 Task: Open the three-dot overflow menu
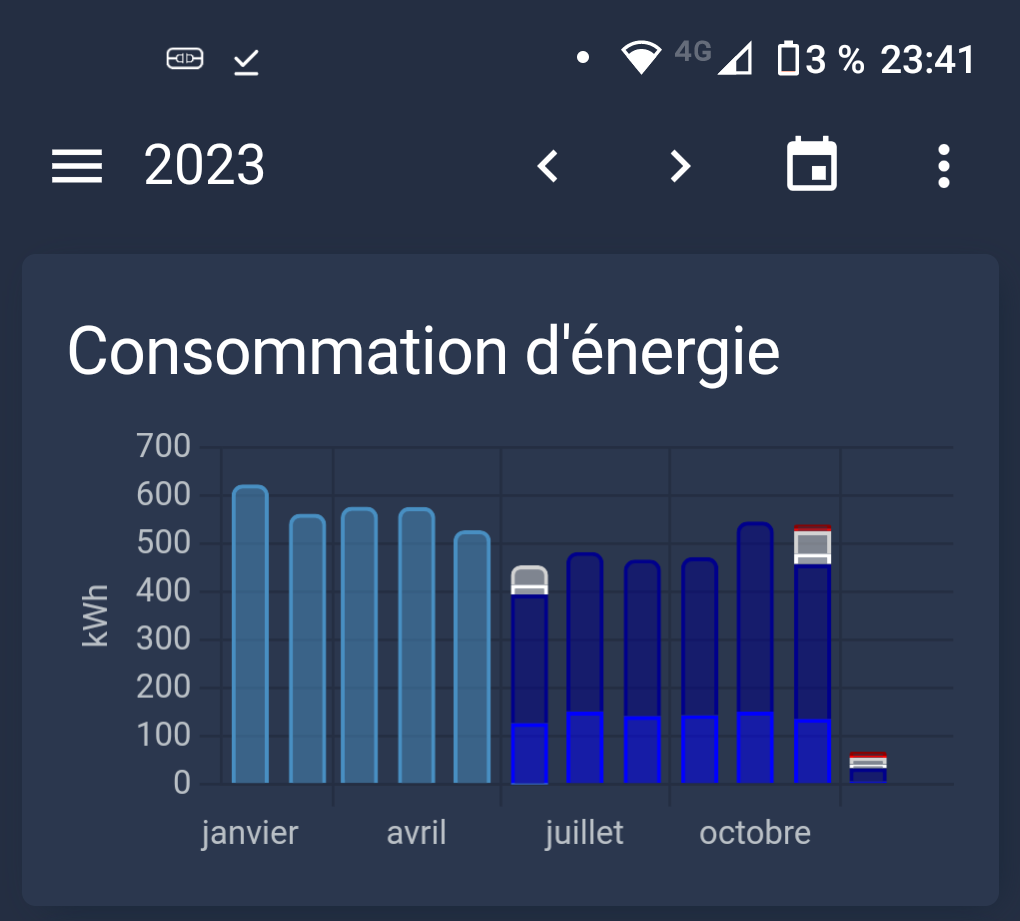(943, 166)
